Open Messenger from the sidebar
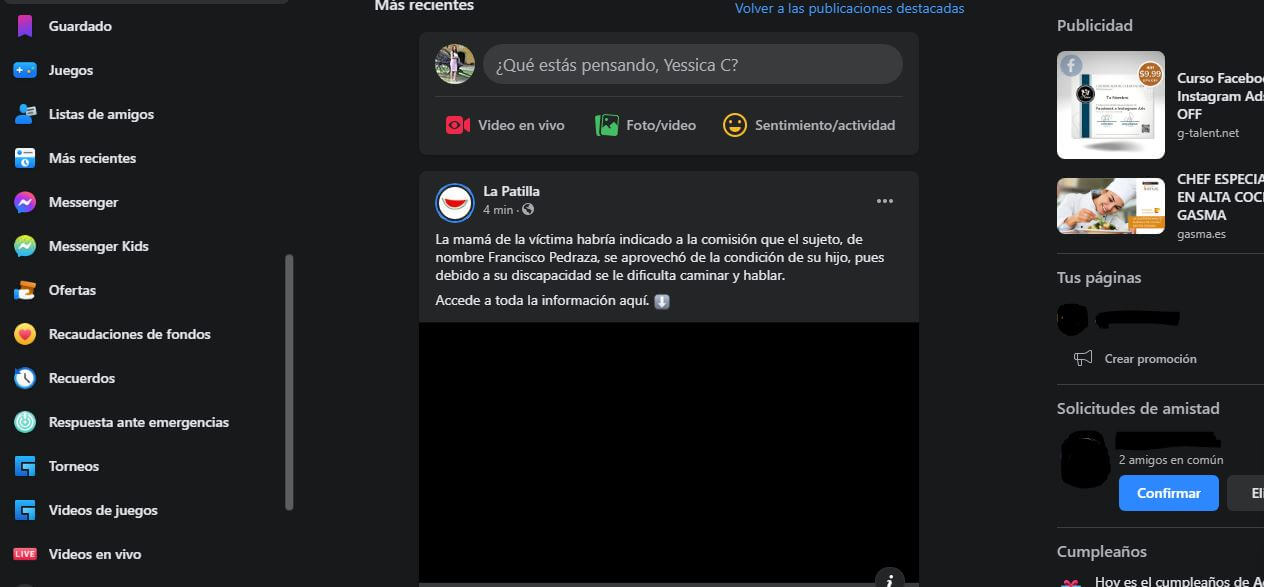Image resolution: width=1264 pixels, height=587 pixels. (x=83, y=202)
